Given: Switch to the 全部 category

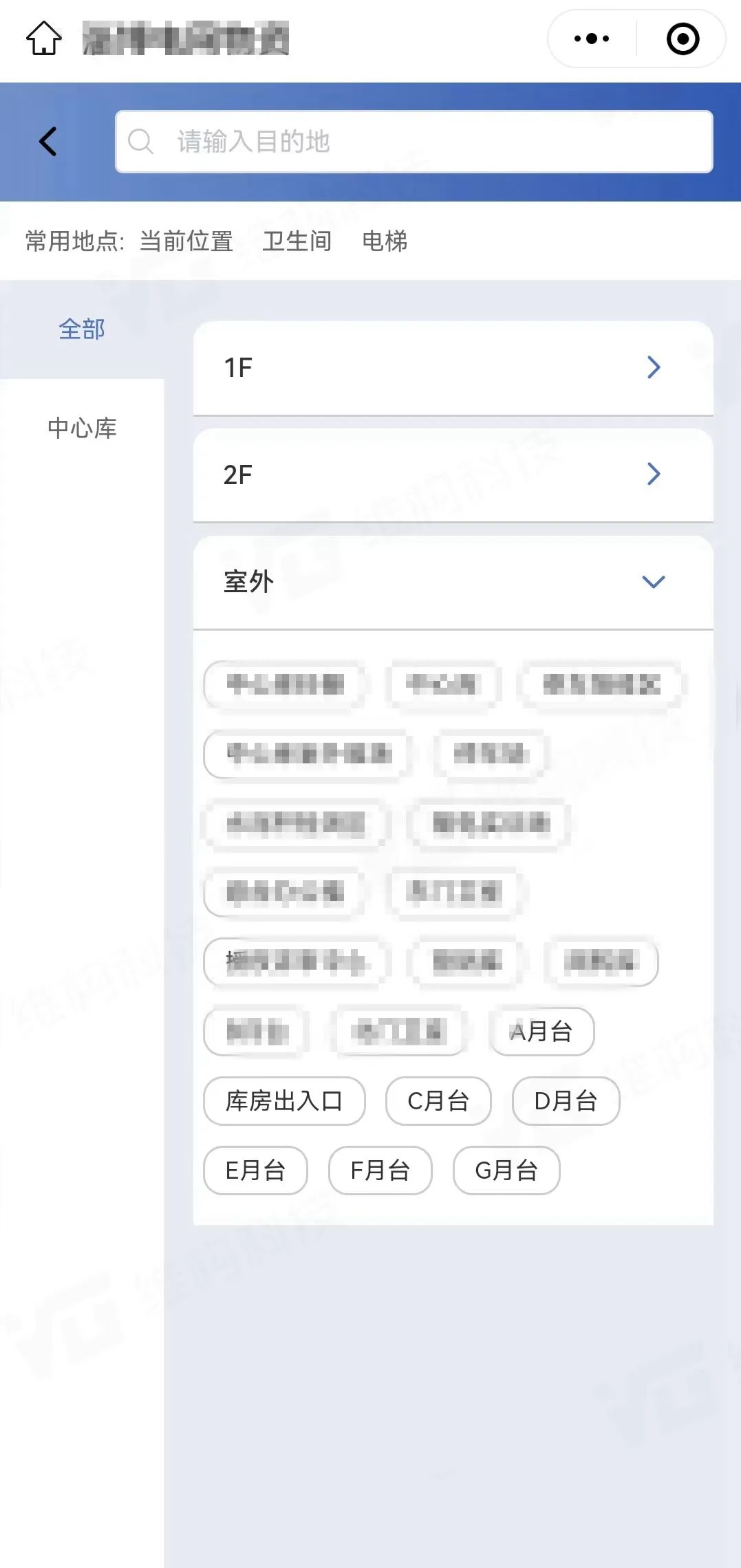Looking at the screenshot, I should 82,329.
